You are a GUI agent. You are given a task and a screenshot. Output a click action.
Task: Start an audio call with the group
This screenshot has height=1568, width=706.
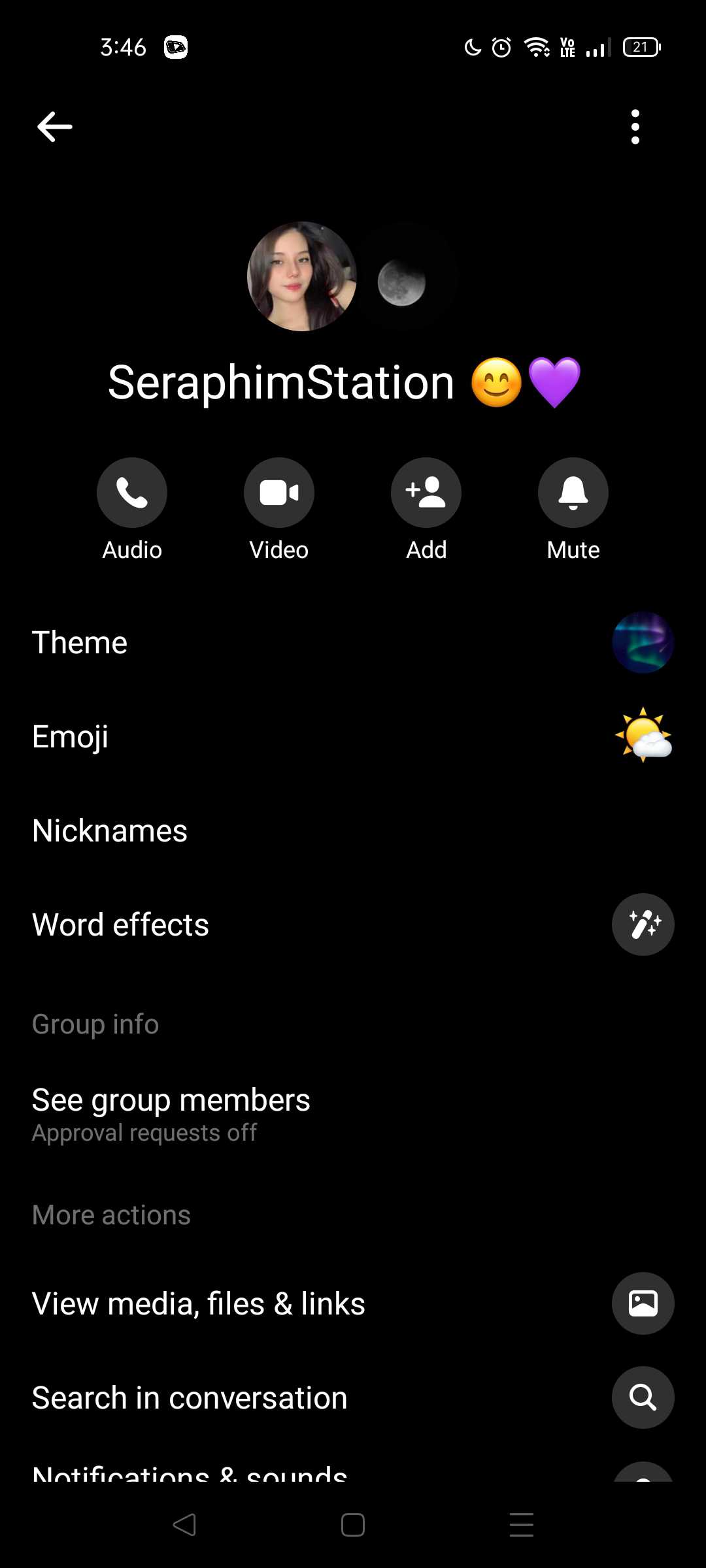(x=132, y=493)
